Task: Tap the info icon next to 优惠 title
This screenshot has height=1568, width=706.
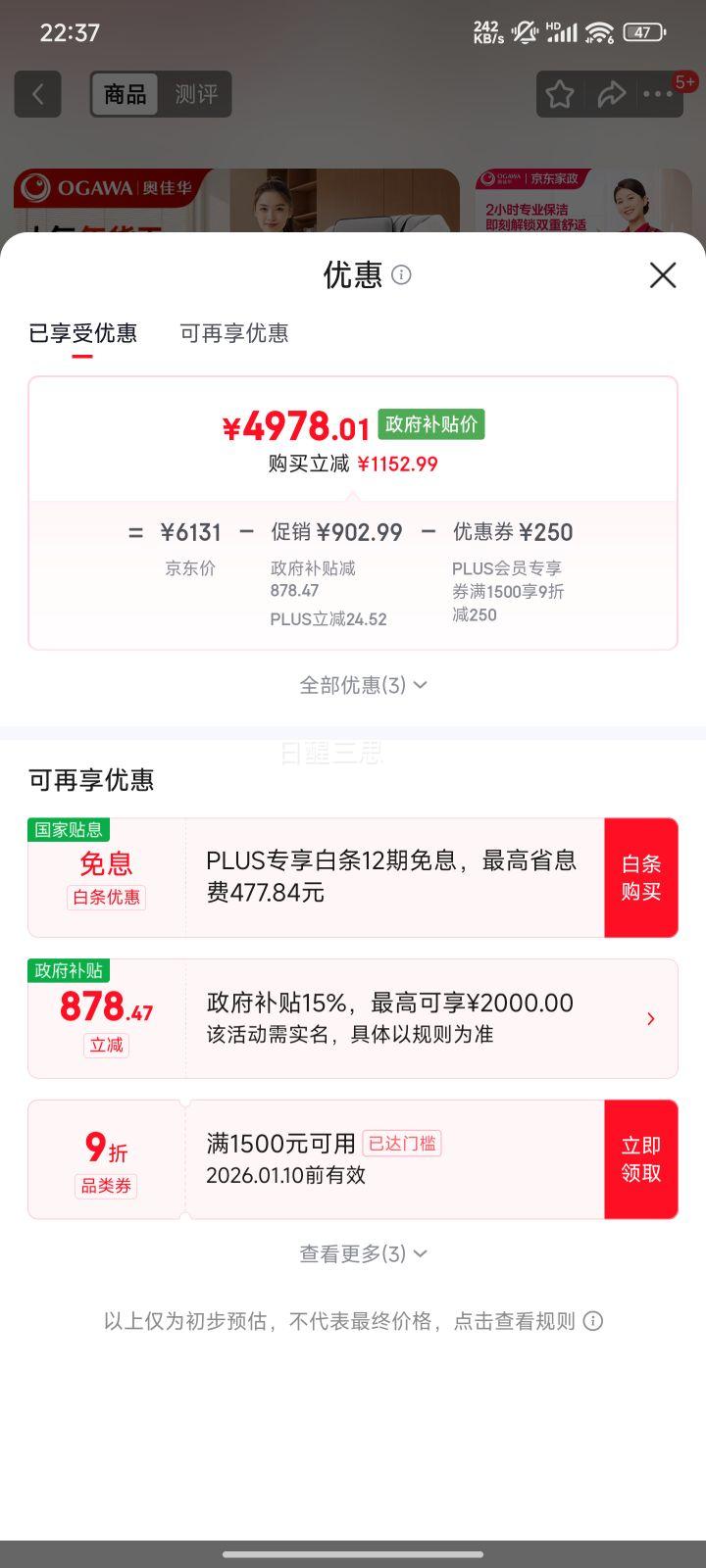Action: pos(402,275)
